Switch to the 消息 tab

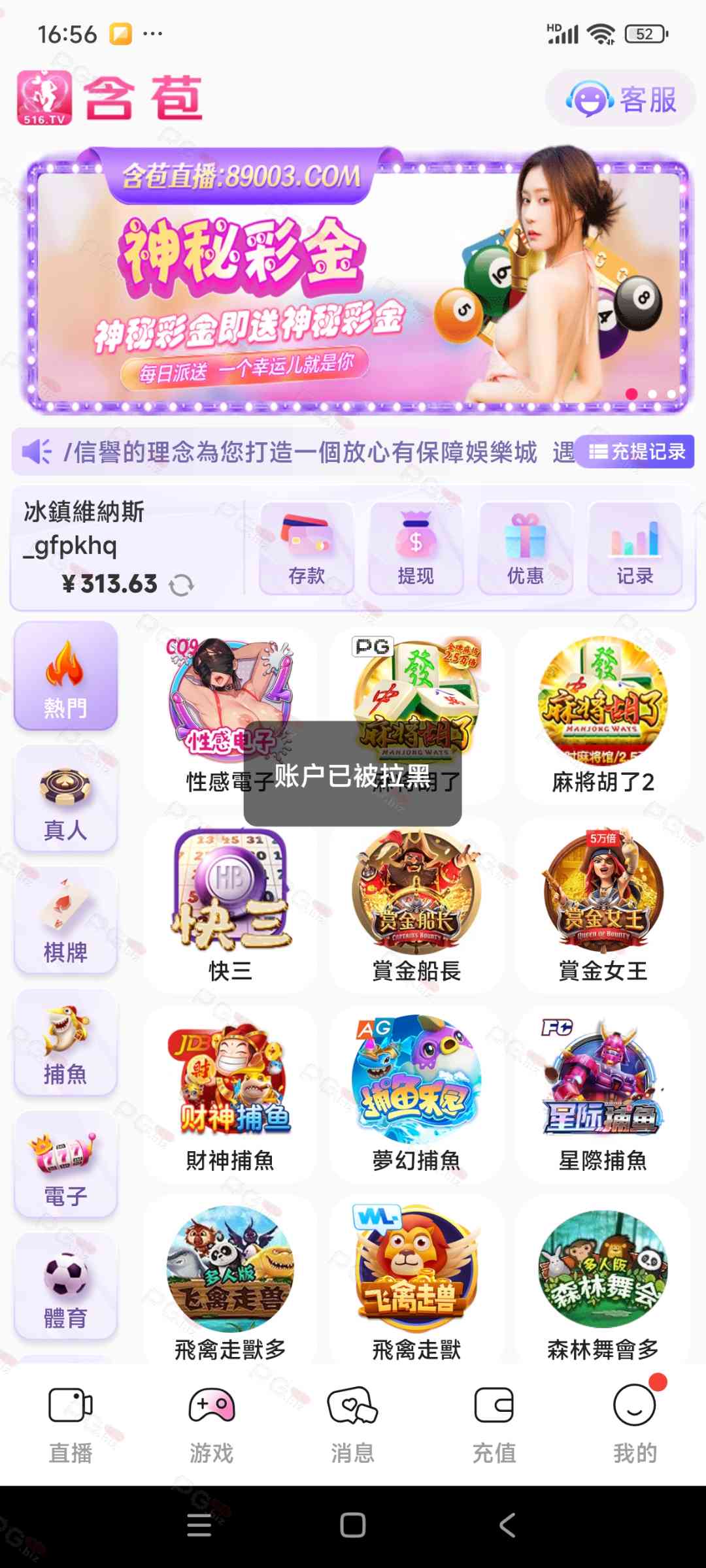click(352, 1424)
